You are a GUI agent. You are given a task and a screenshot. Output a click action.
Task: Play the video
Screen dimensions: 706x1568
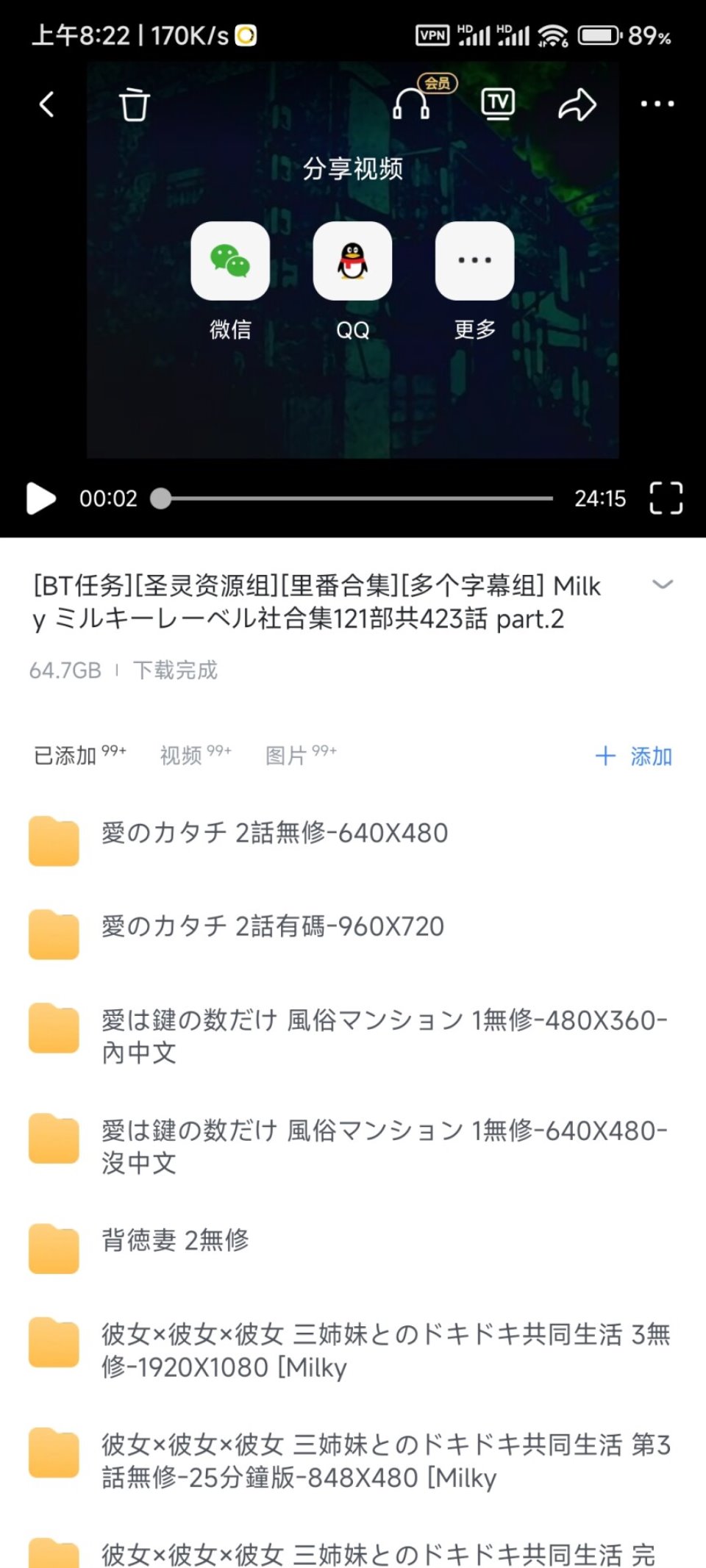pyautogui.click(x=41, y=498)
